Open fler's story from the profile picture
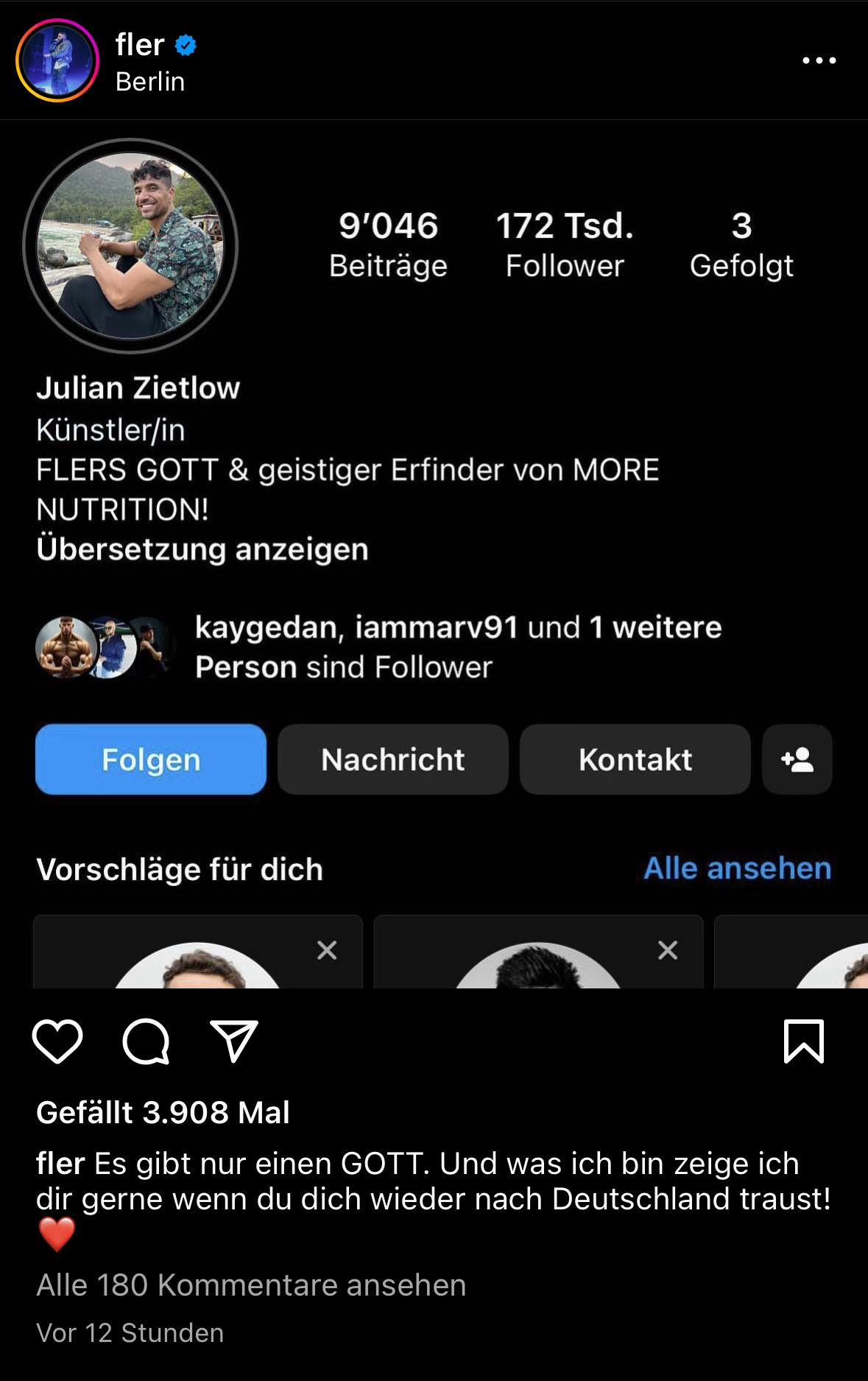868x1381 pixels. click(x=57, y=60)
